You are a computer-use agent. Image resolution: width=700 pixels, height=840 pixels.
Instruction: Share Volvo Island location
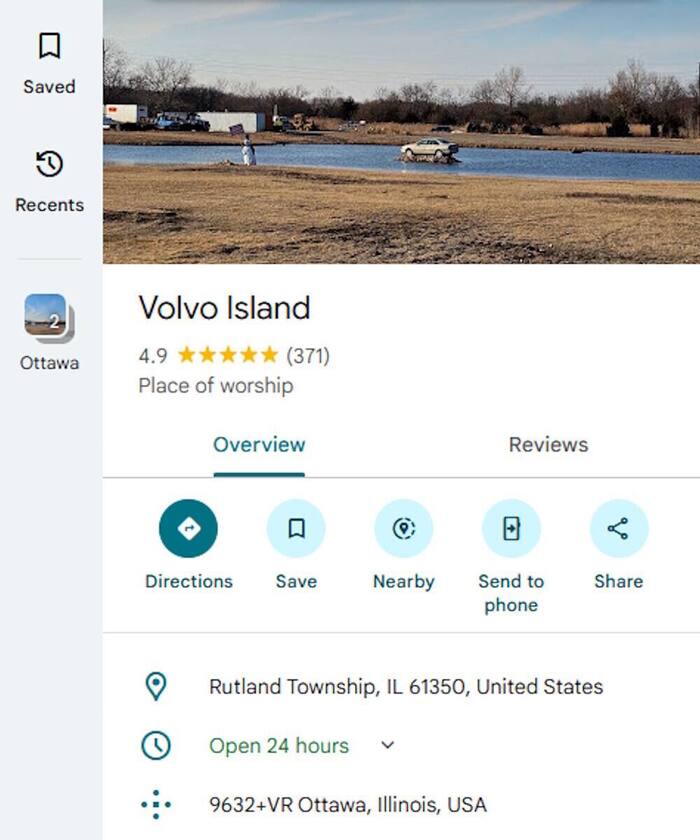(618, 529)
